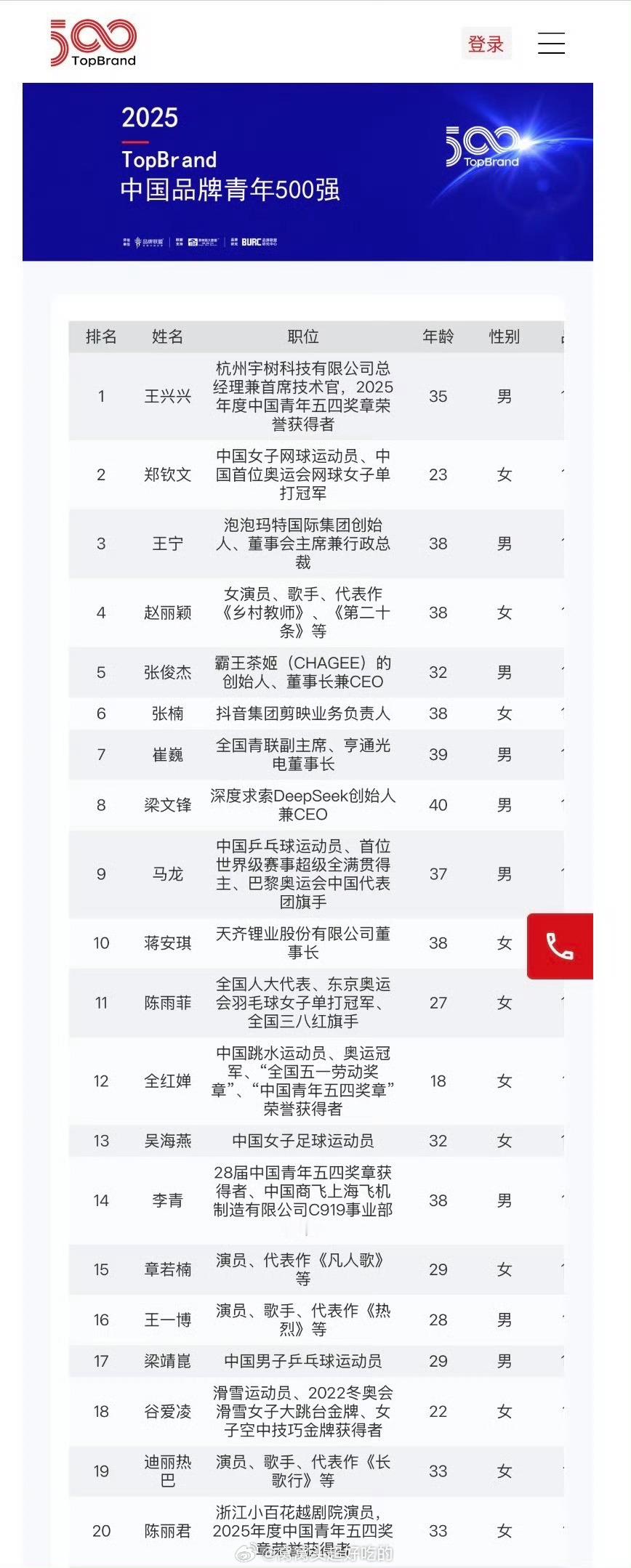Click the 年龄 column header
This screenshot has width=631, height=1568.
[x=438, y=336]
